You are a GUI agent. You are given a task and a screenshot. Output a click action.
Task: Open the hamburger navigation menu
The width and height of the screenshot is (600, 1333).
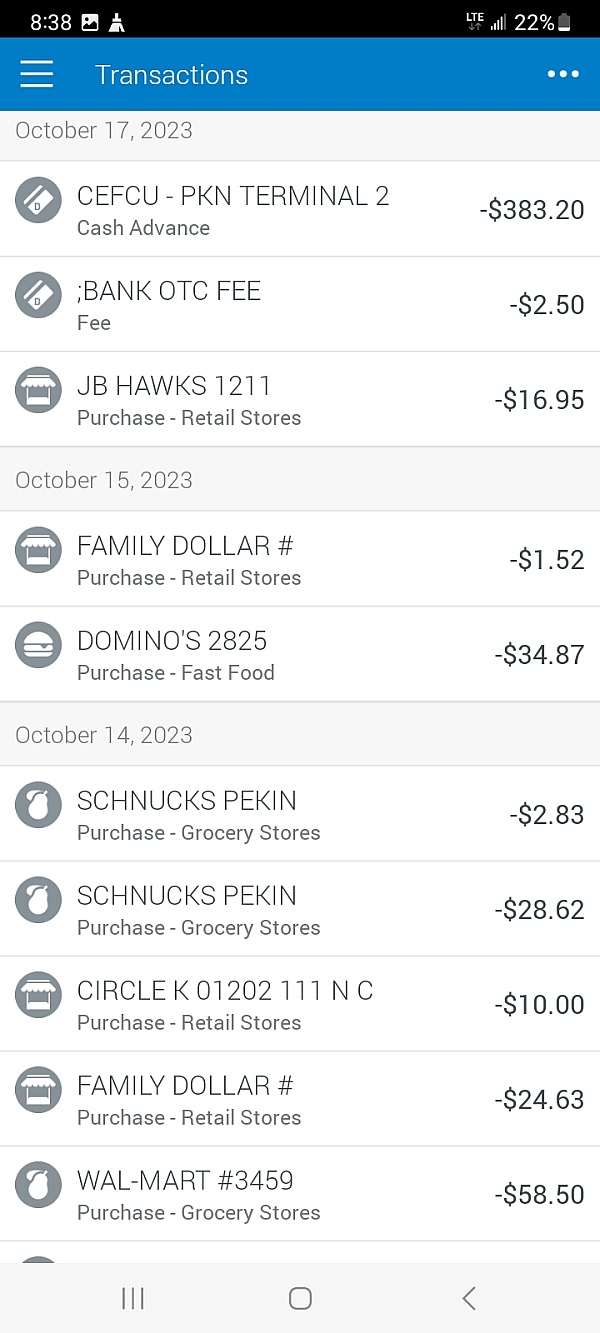click(36, 75)
